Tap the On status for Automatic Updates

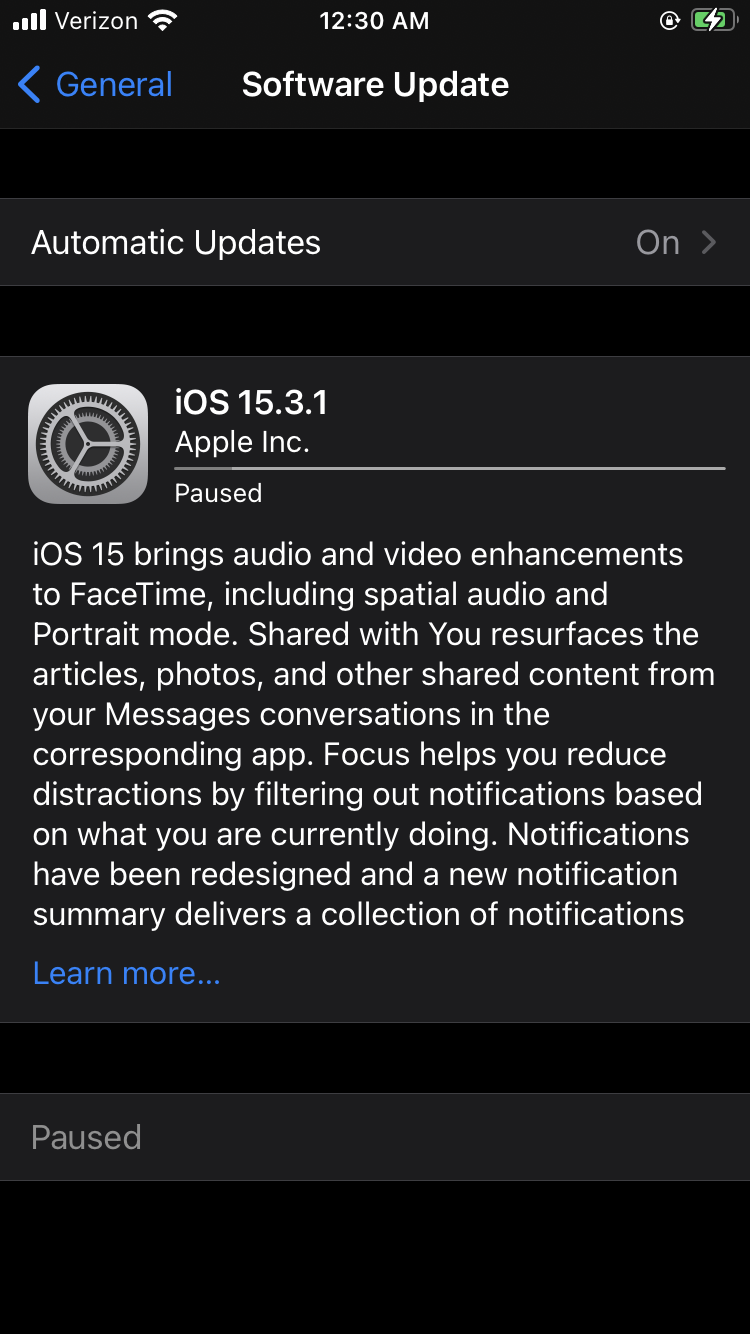[657, 242]
